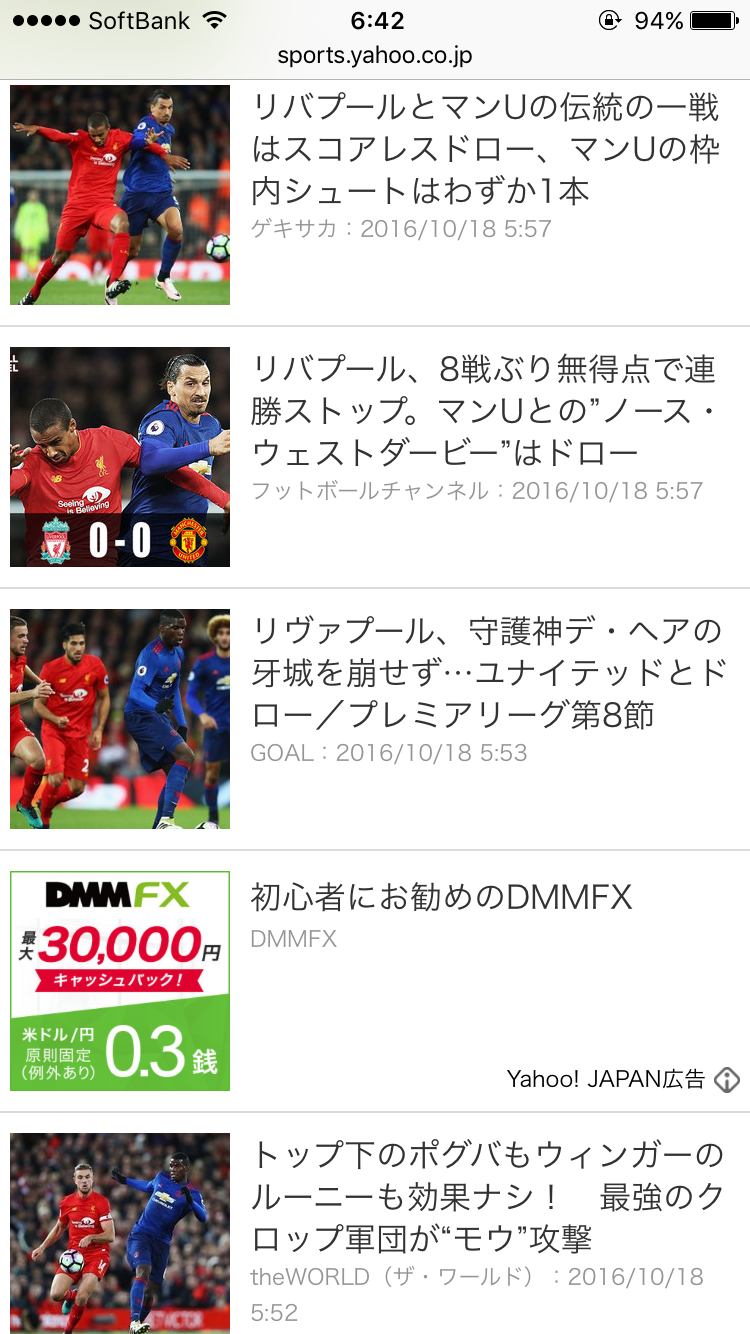
Task: Open the DMMFX advertisement
Action: click(x=441, y=898)
